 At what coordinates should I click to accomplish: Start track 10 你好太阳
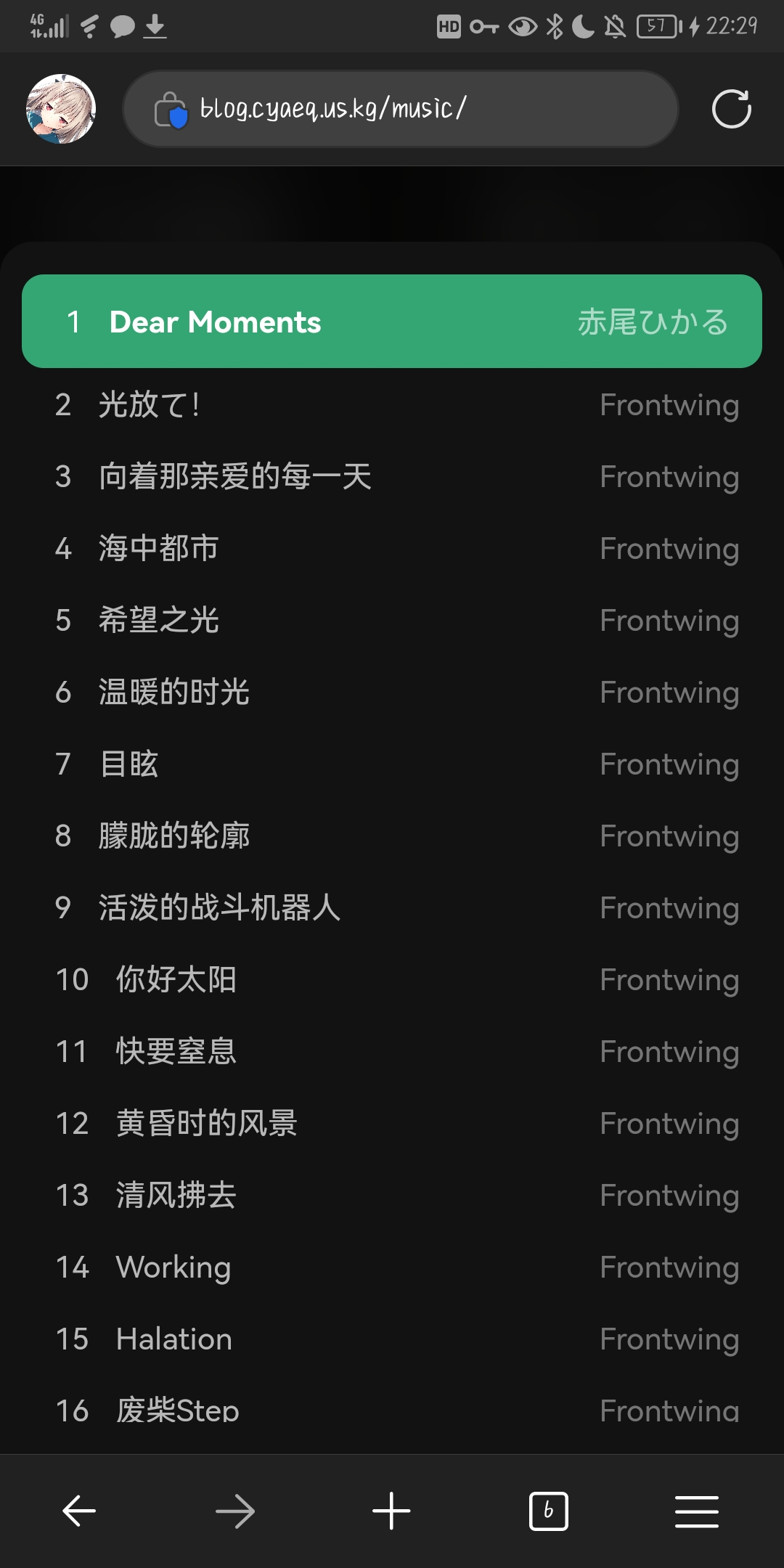[x=392, y=980]
